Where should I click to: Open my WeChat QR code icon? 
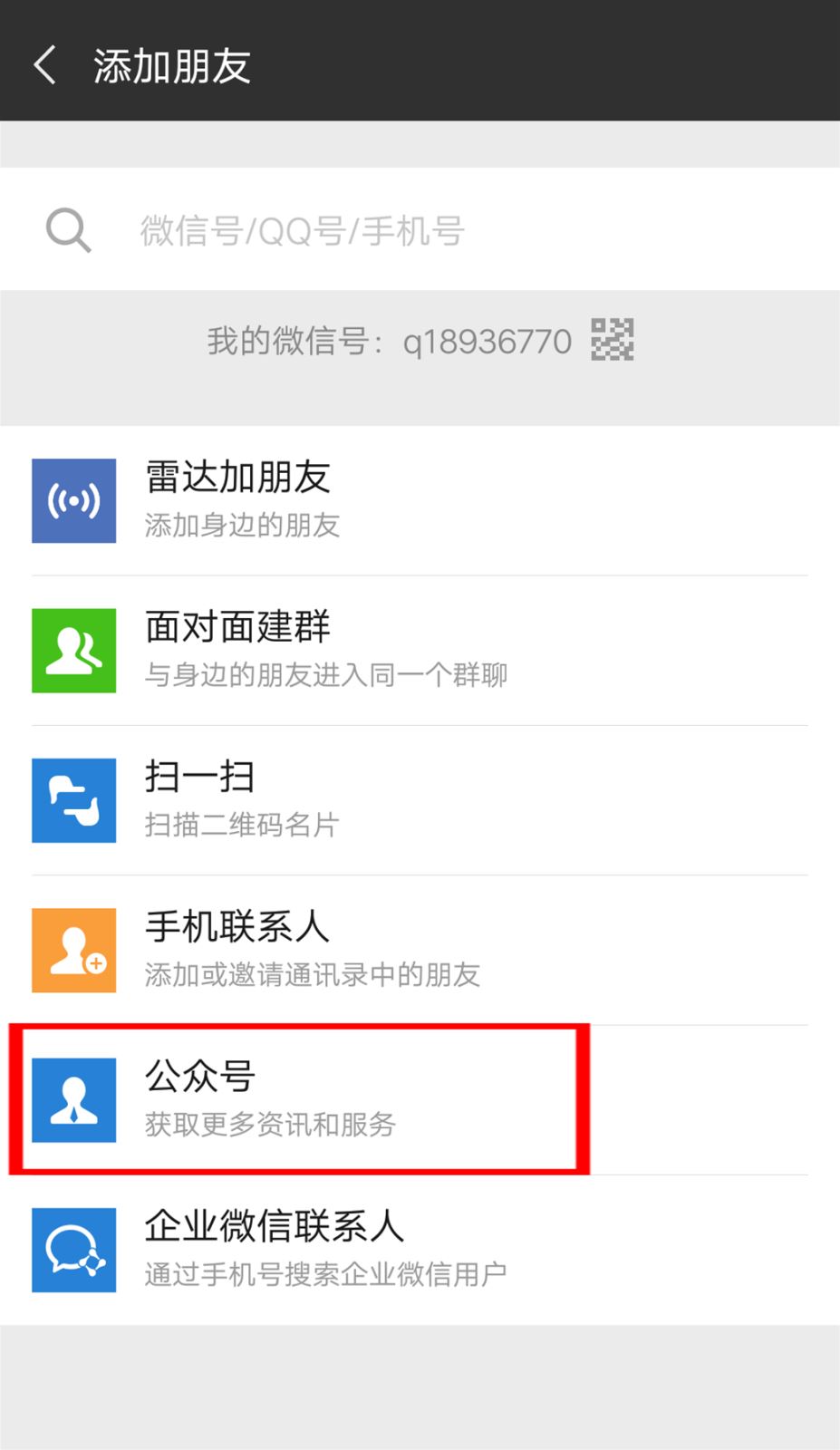[x=612, y=340]
